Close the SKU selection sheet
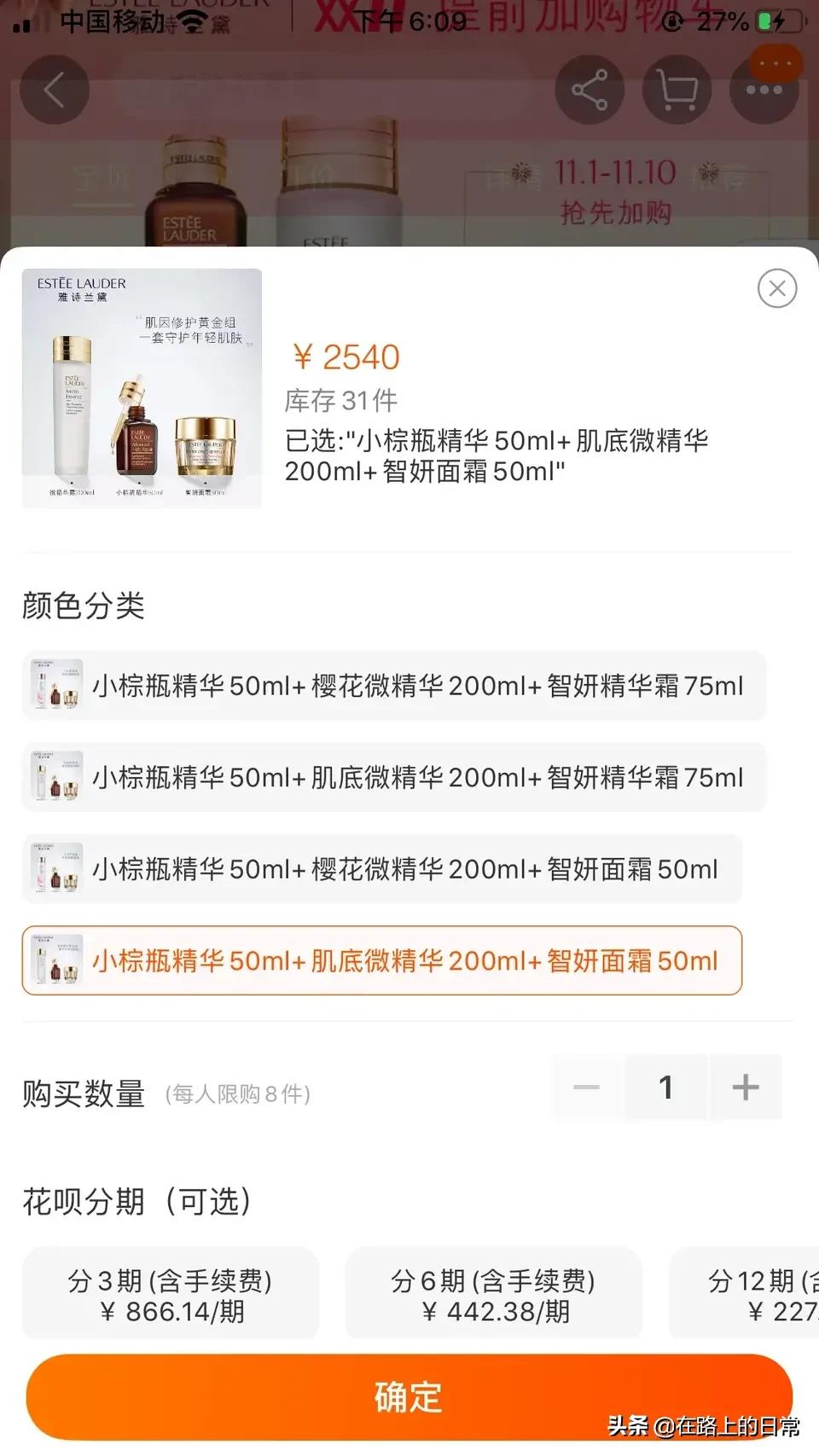 [x=776, y=288]
